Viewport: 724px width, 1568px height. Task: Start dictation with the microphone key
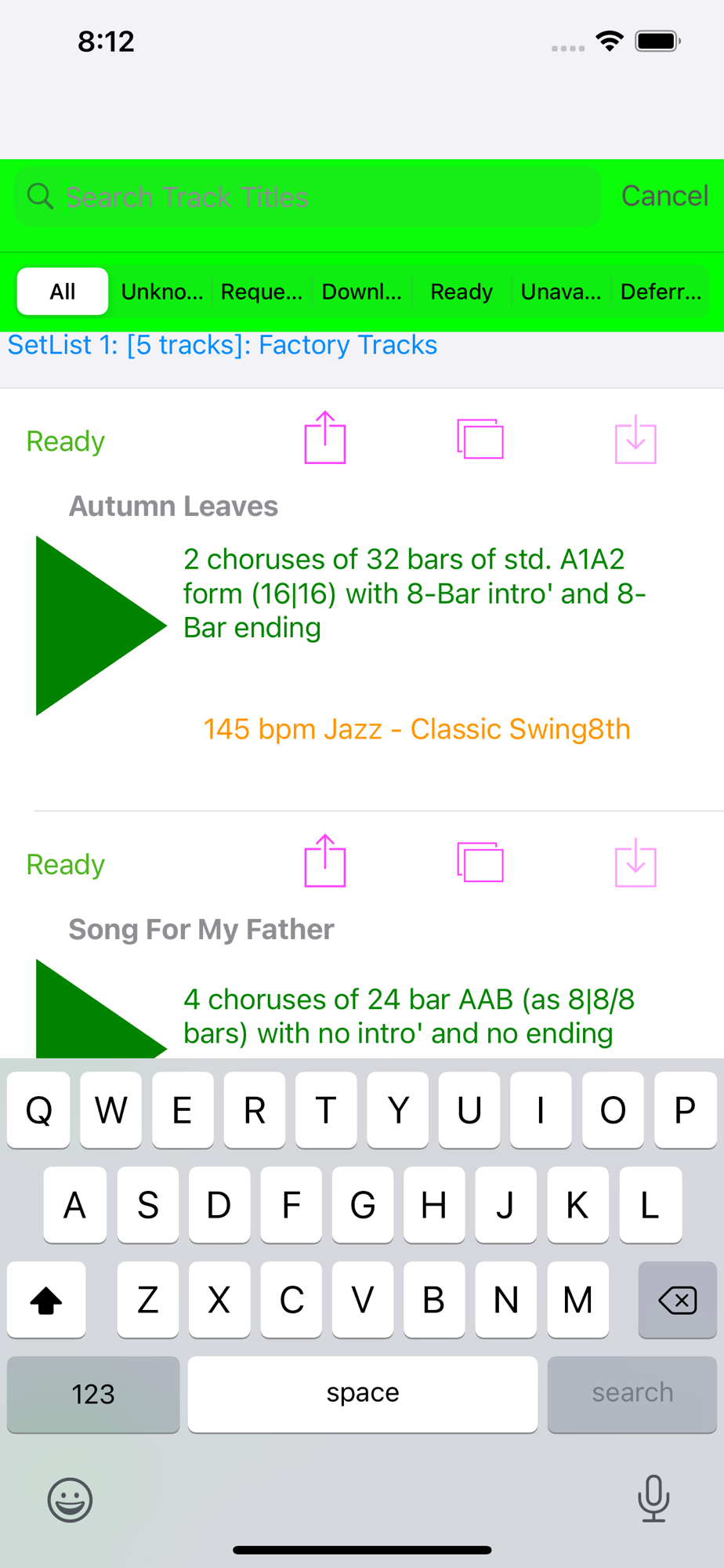653,1498
